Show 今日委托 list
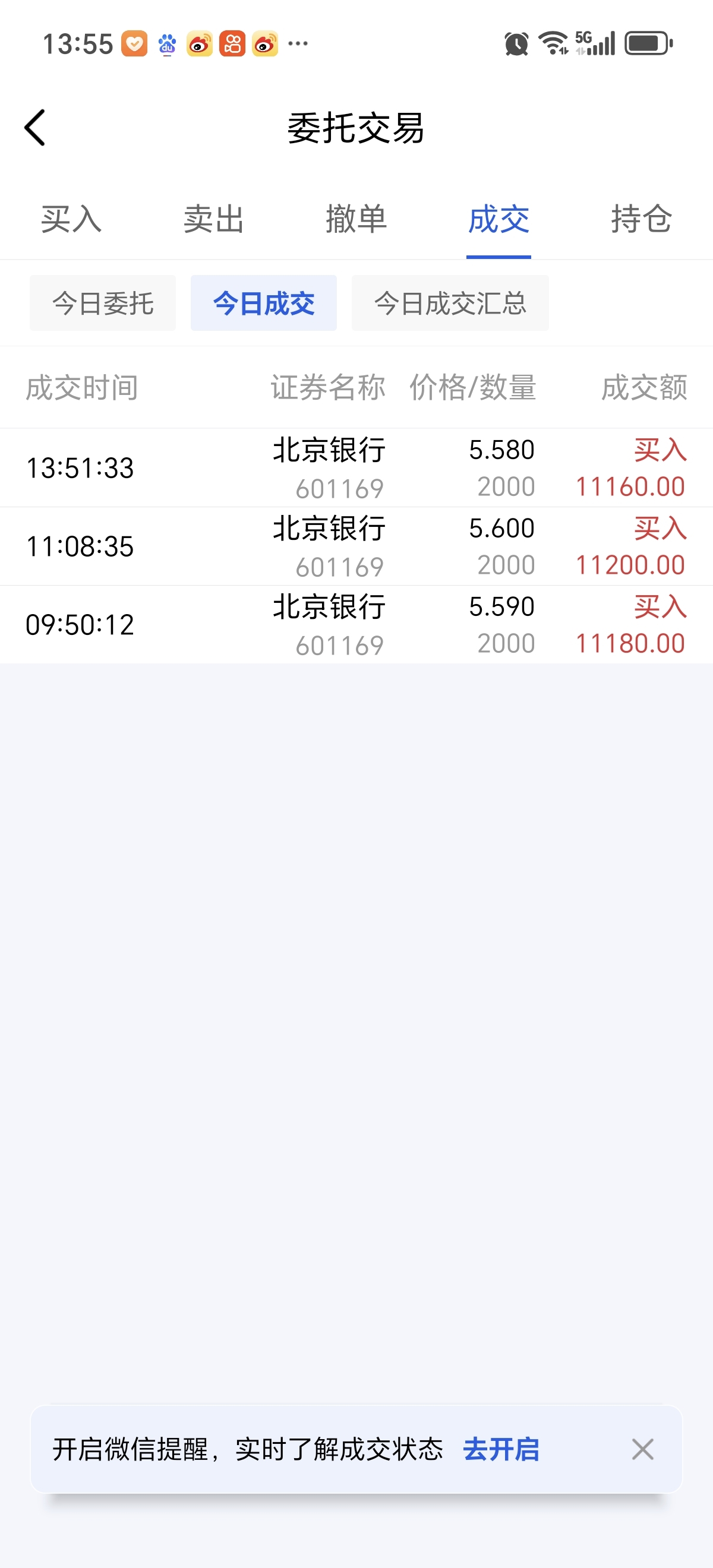The image size is (713, 1568). (103, 303)
